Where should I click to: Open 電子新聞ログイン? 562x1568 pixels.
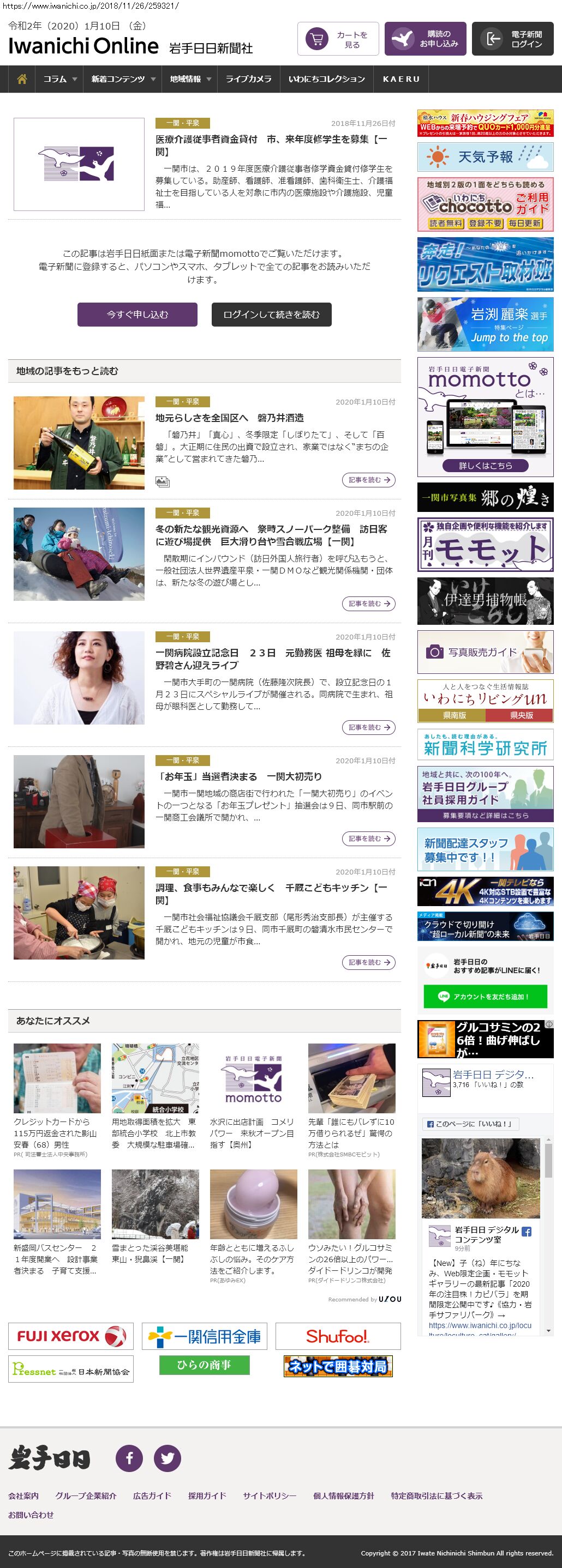pos(512,40)
